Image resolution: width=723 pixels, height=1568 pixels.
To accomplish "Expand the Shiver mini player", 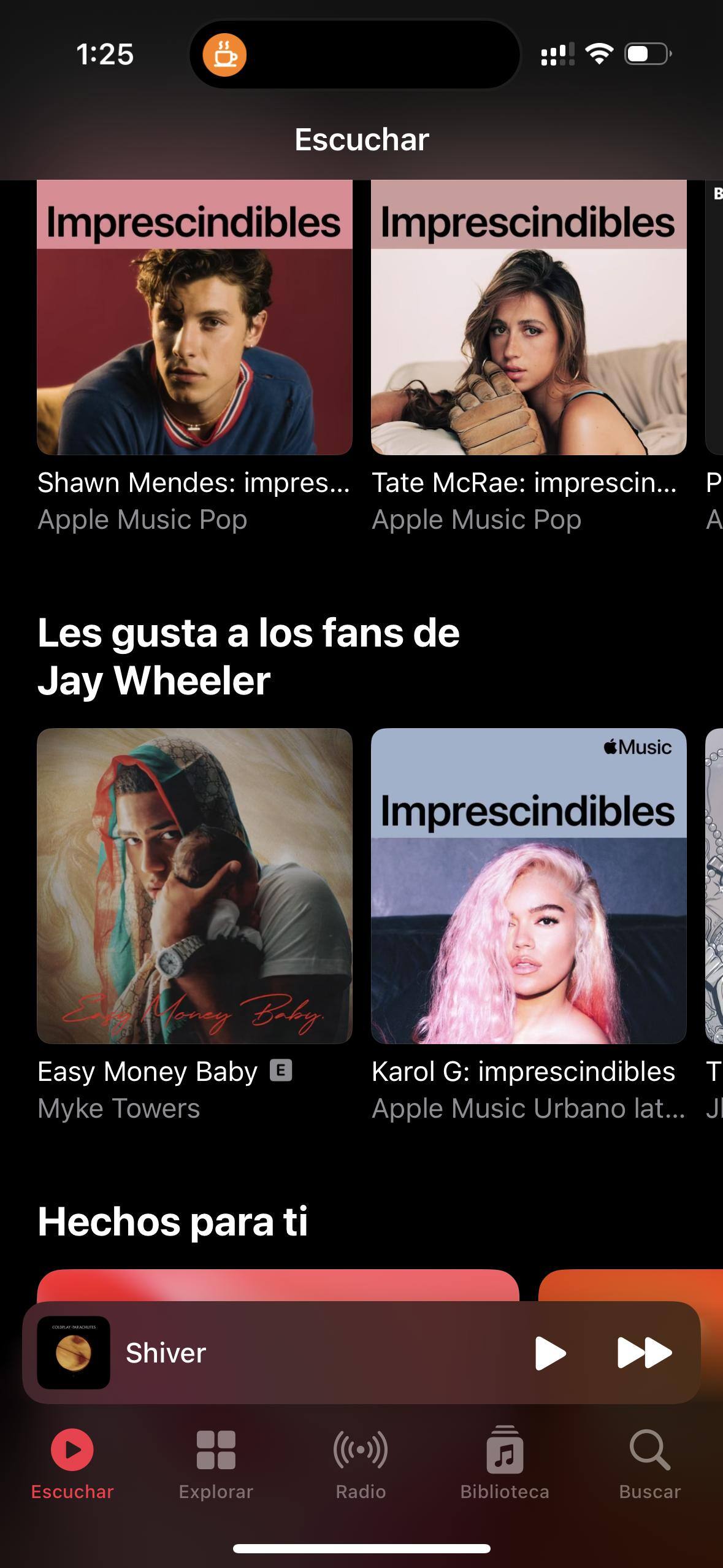I will [x=307, y=1353].
